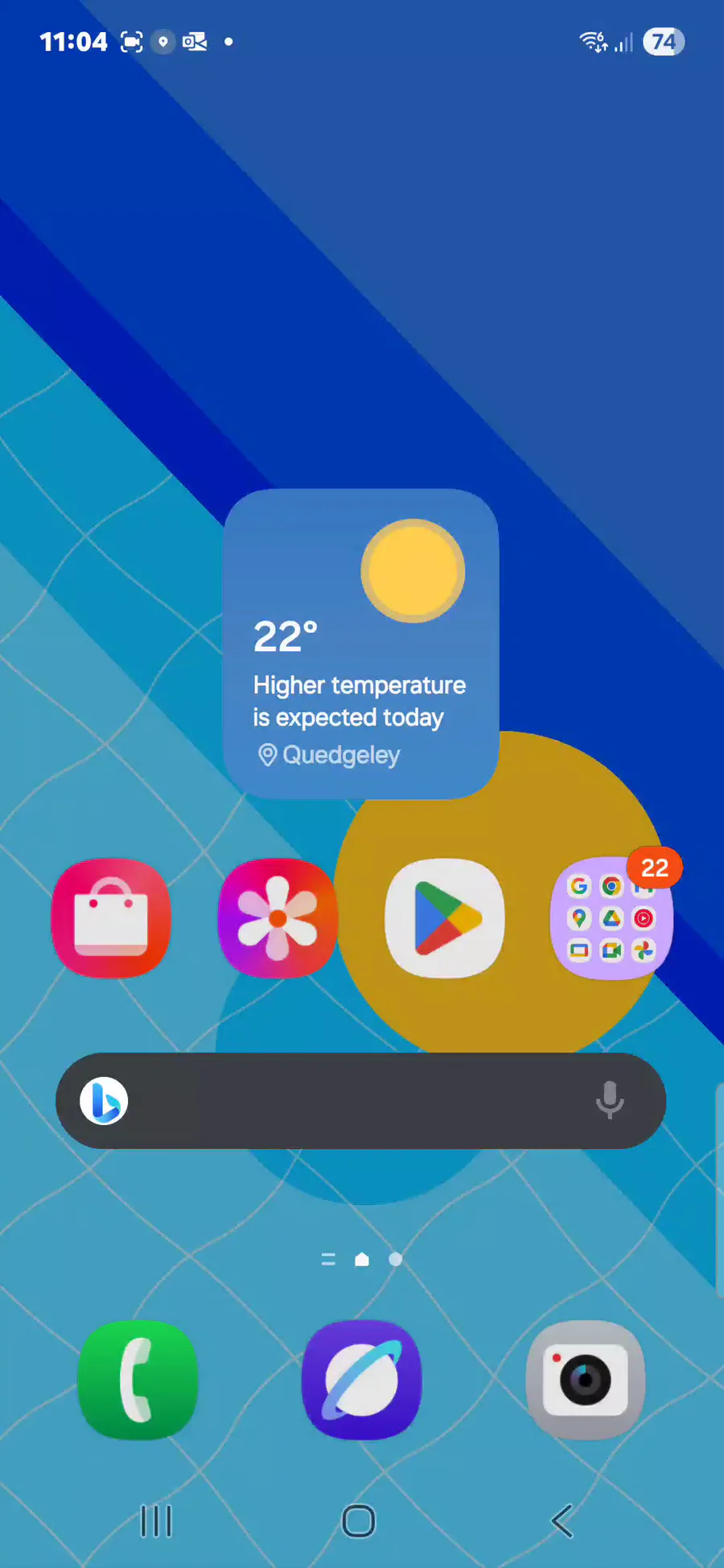The height and width of the screenshot is (1568, 724).
Task: Open recent apps from navigation bar
Action: pos(156,1521)
